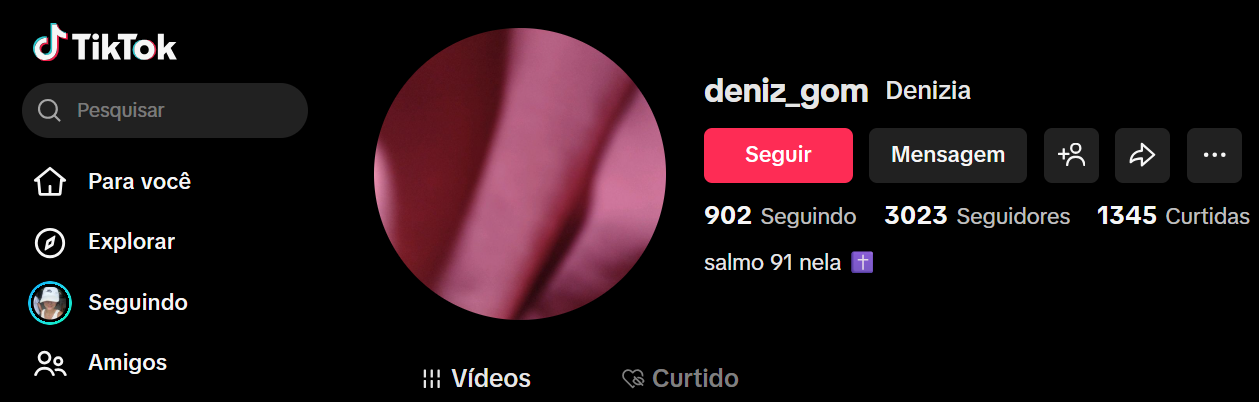Switch to the Vídeos tab
This screenshot has height=402, width=1259.
[477, 379]
